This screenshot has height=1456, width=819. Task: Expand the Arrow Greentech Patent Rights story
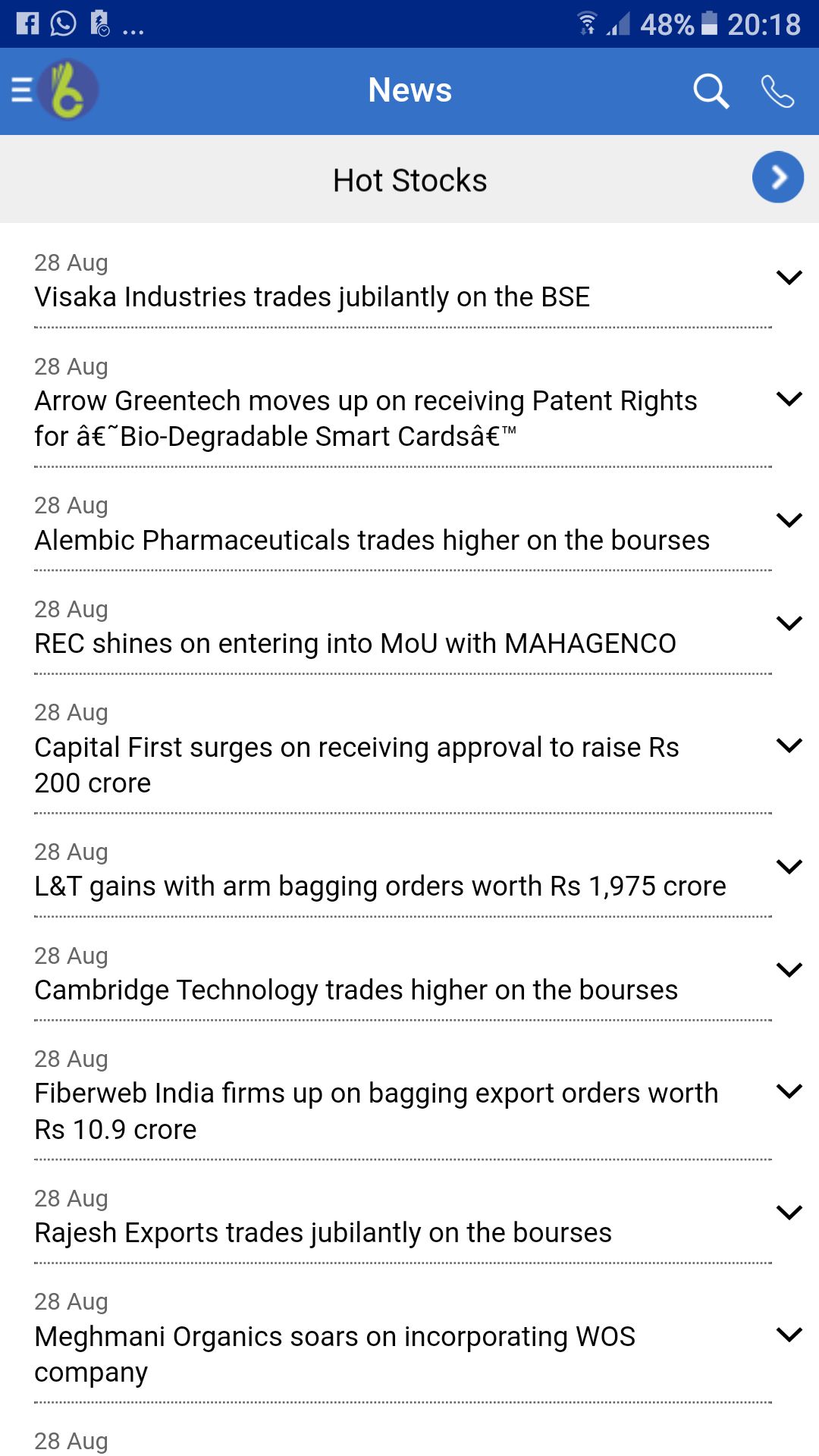789,397
